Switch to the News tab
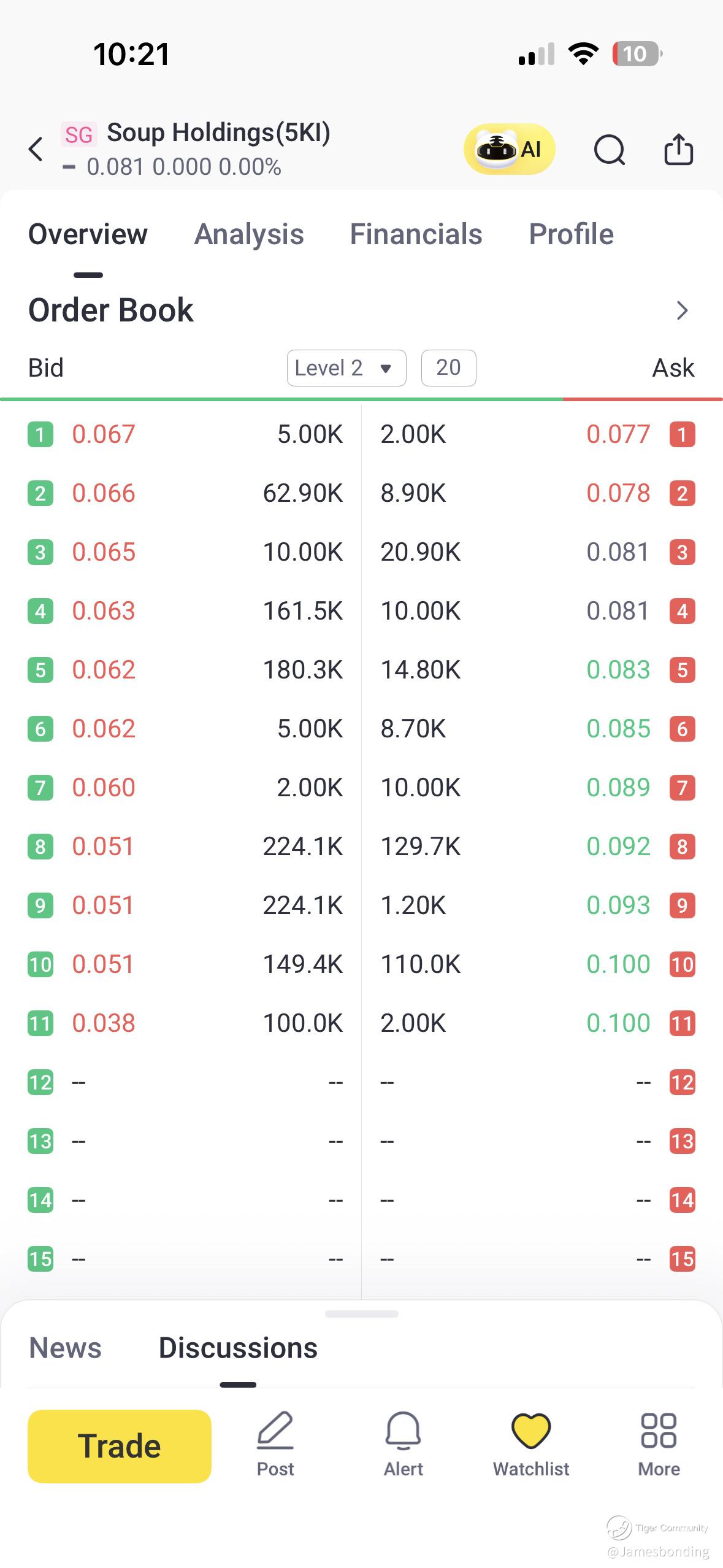723x1568 pixels. click(x=65, y=1348)
